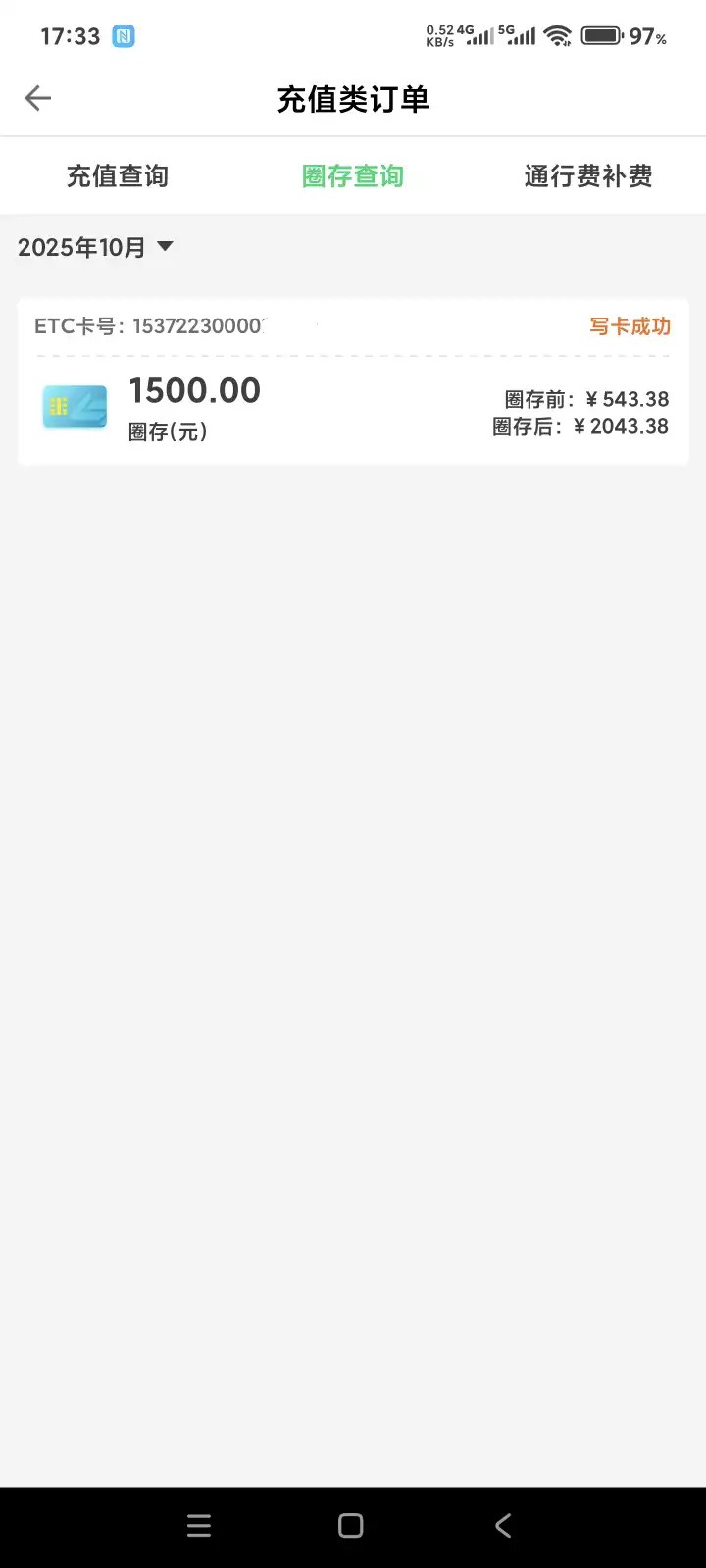Open the 通行费补费 tab
The height and width of the screenshot is (1568, 706).
click(x=587, y=176)
